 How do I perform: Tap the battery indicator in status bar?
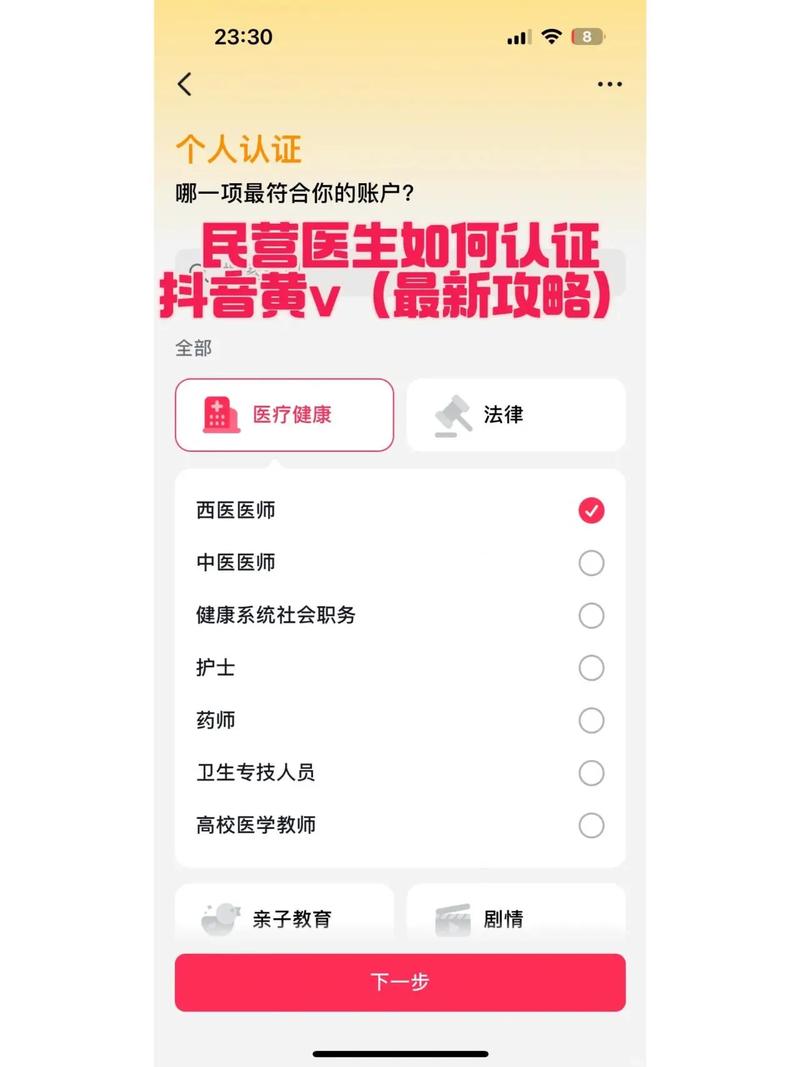point(586,35)
